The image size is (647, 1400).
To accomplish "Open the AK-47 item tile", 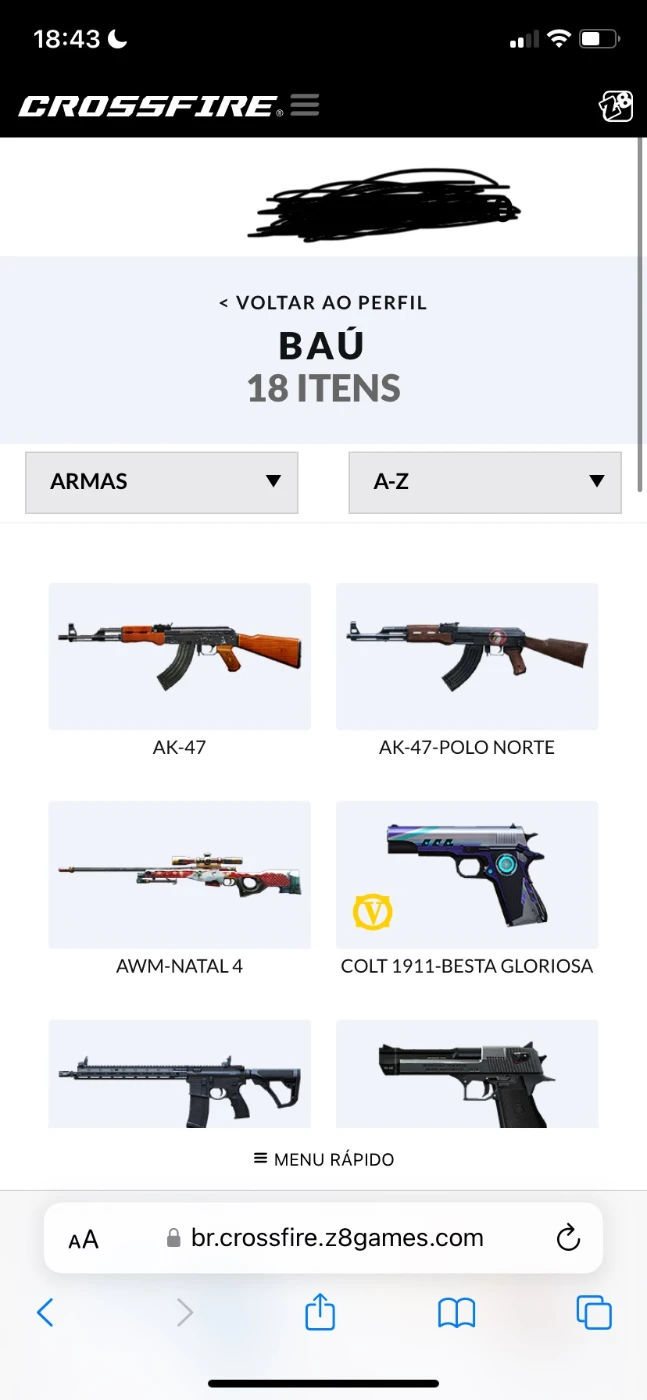I will point(180,670).
